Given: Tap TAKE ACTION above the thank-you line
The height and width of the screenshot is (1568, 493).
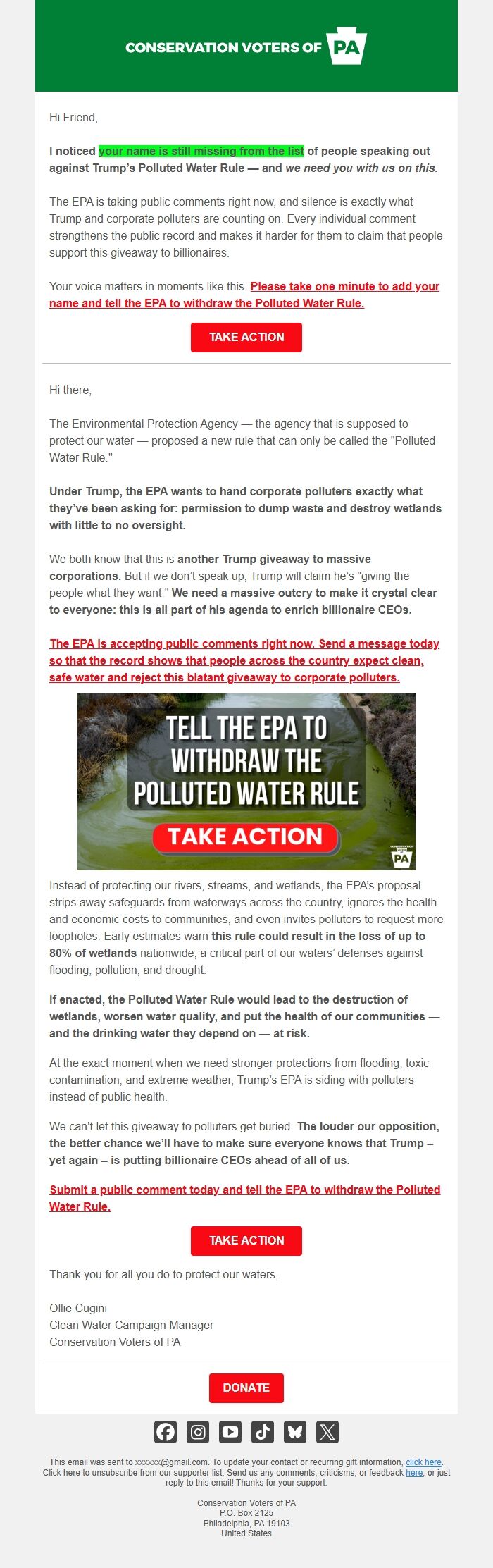Looking at the screenshot, I should pyautogui.click(x=246, y=1240).
